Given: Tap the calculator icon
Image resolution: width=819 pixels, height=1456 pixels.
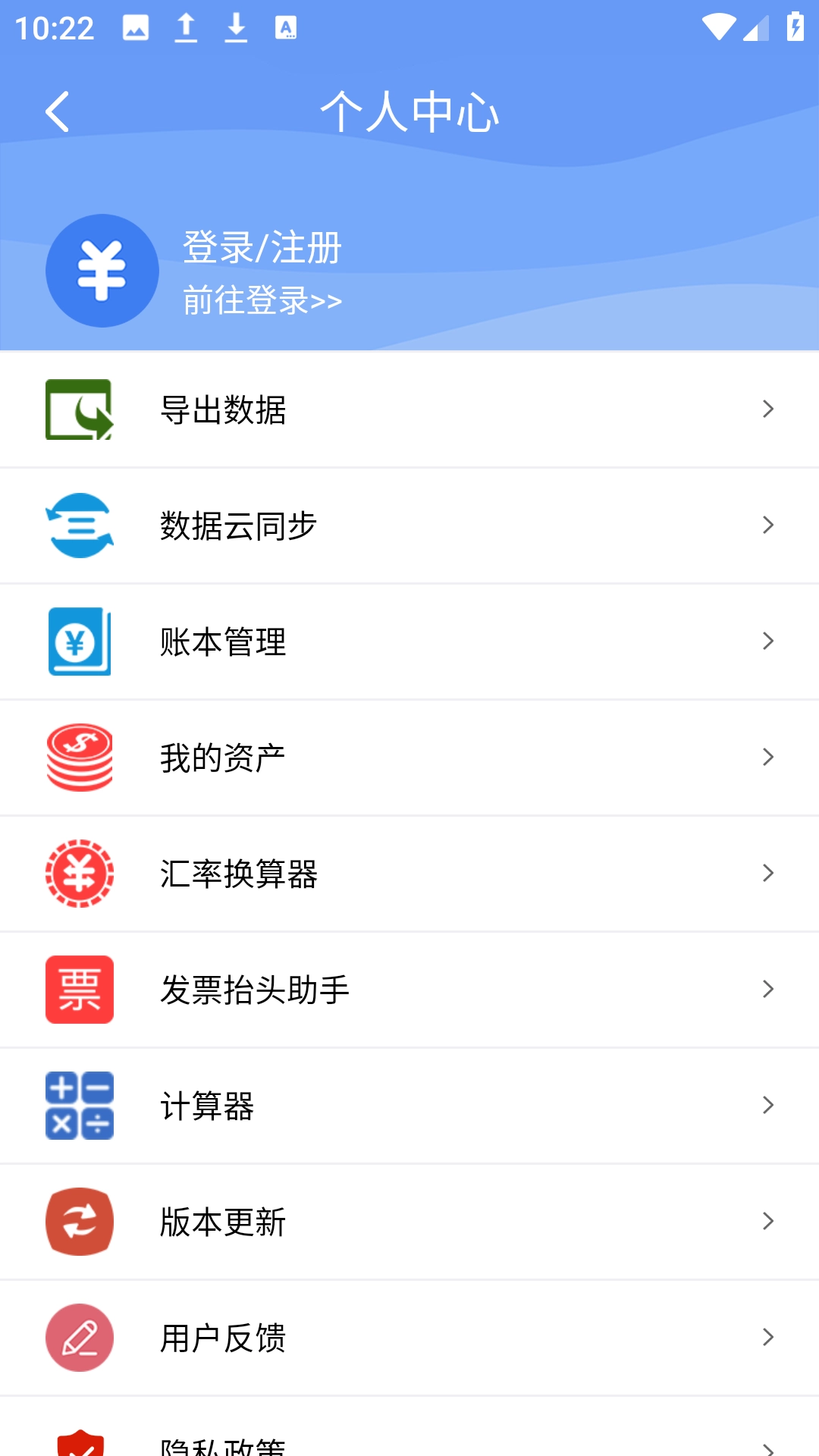Looking at the screenshot, I should click(x=80, y=1105).
